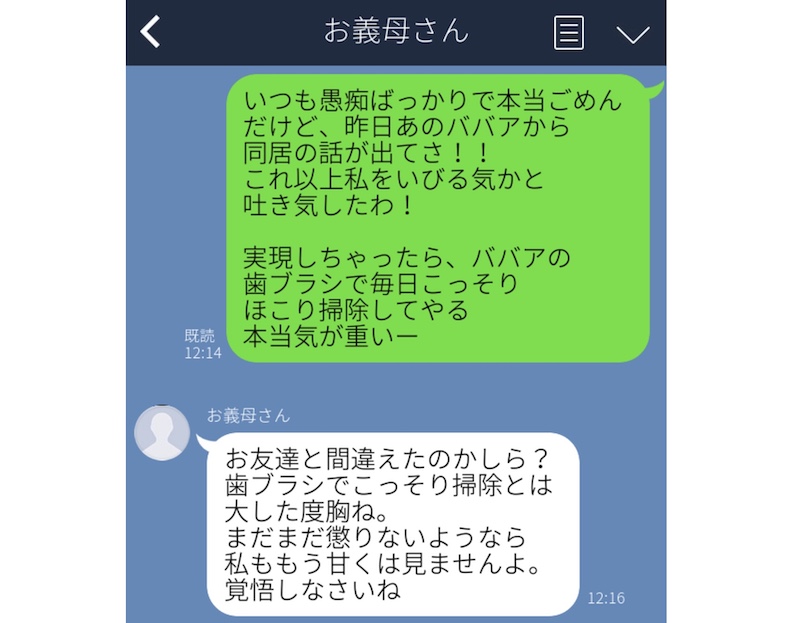Expand the chat options chevron menu
Screen dimensions: 800x623
(x=632, y=34)
